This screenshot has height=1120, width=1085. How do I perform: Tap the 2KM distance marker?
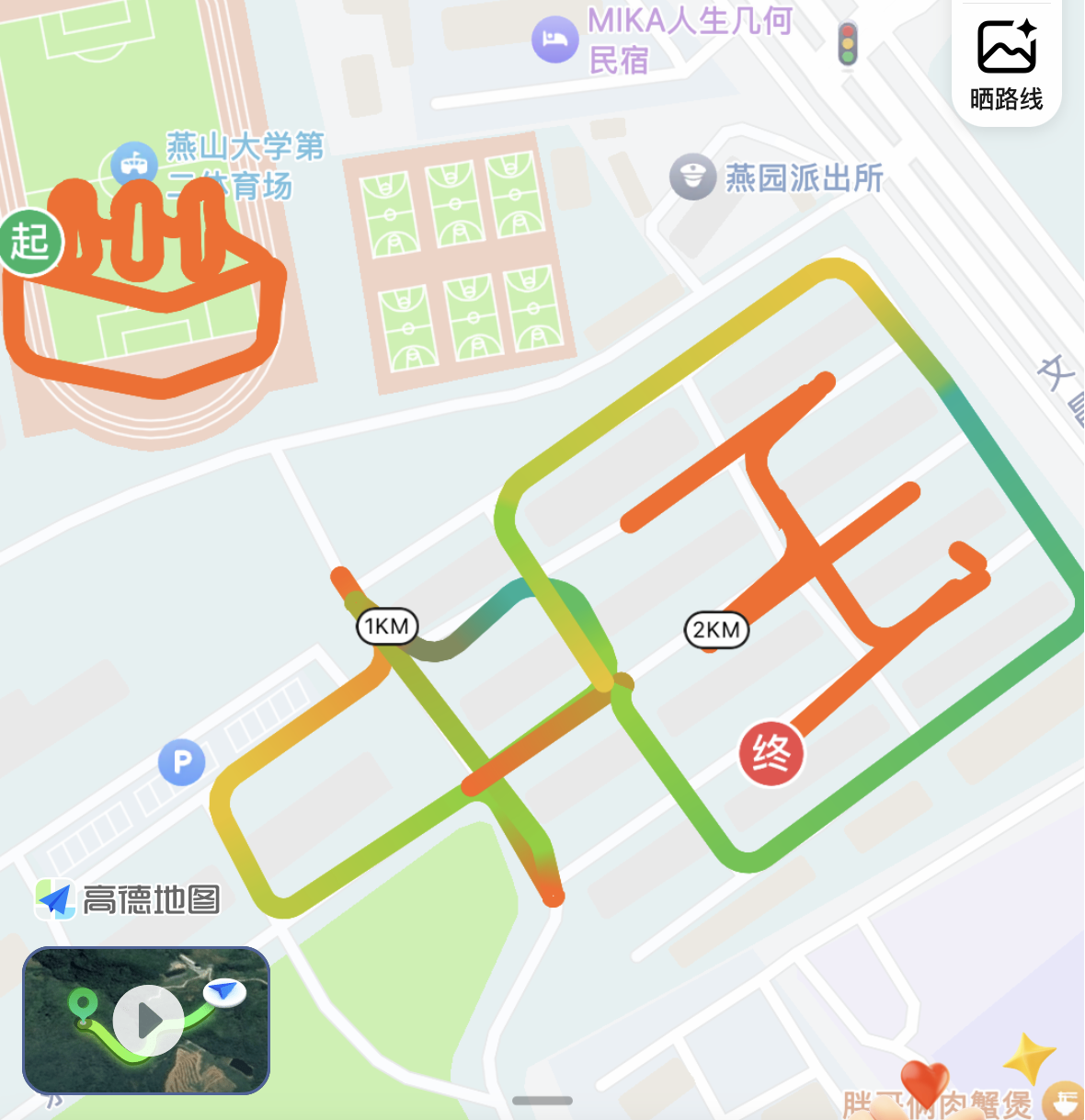pyautogui.click(x=716, y=630)
